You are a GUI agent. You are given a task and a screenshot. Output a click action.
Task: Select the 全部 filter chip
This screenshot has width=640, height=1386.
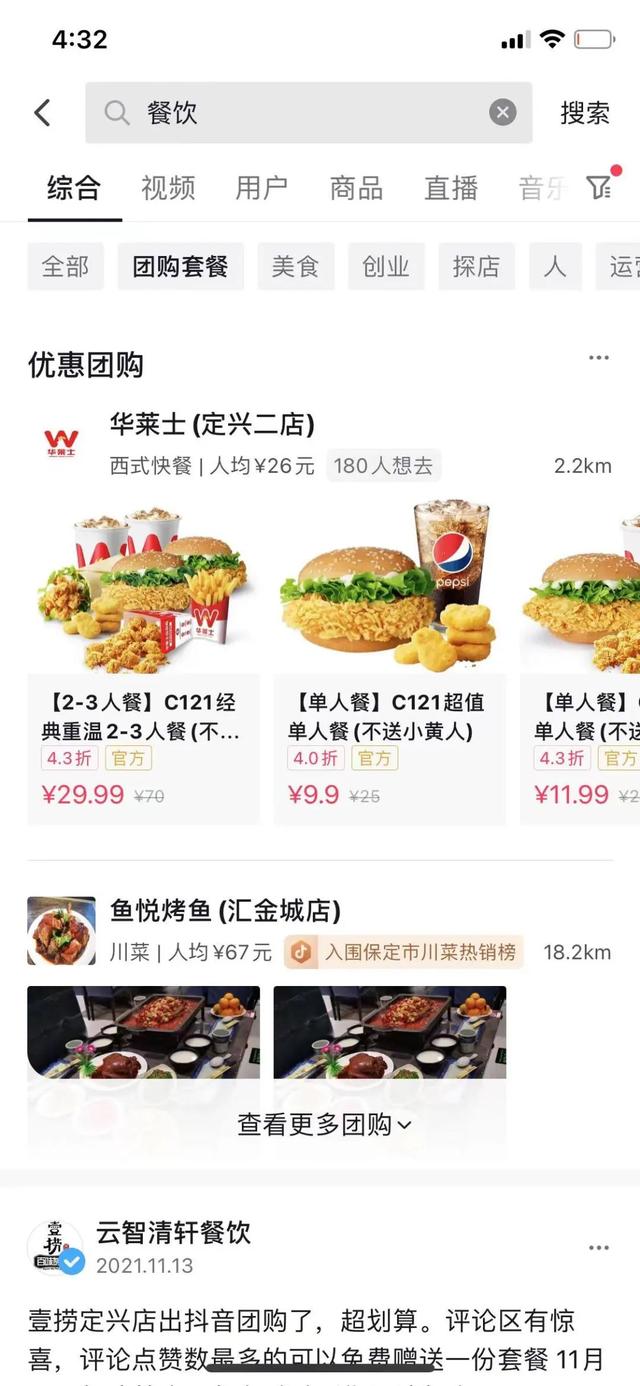click(65, 267)
